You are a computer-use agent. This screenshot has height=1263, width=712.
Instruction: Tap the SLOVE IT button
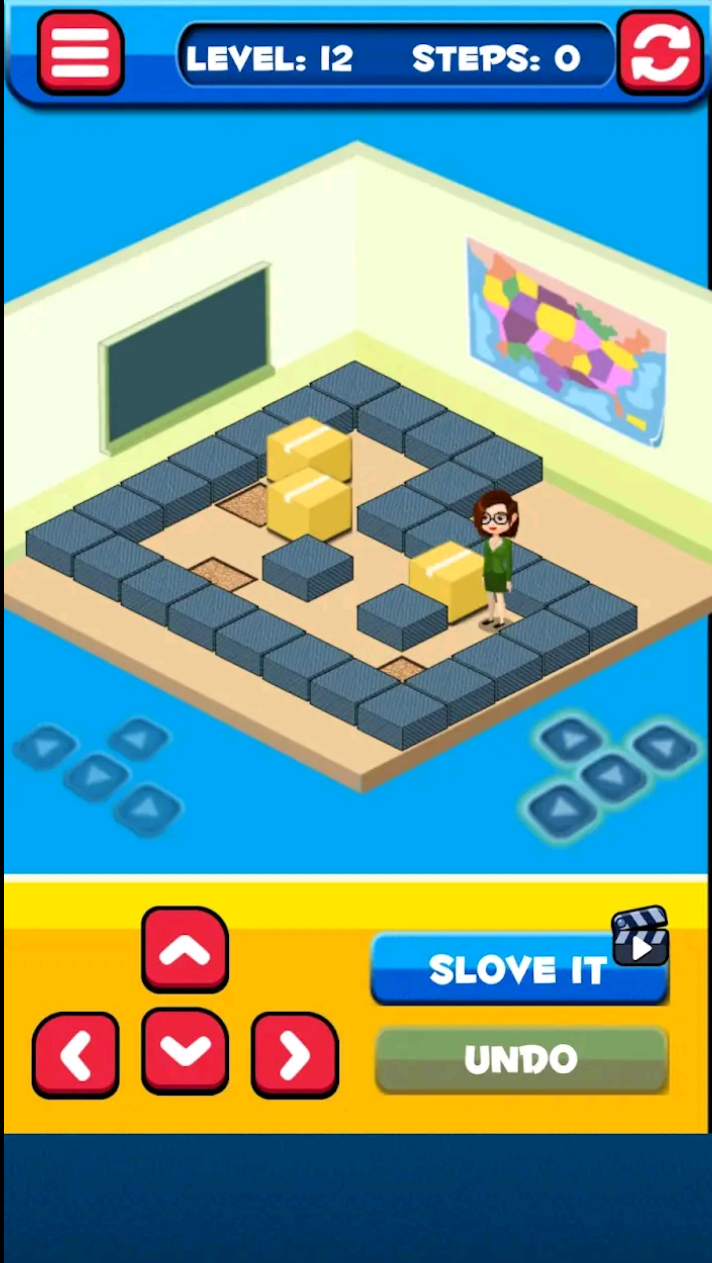pyautogui.click(x=518, y=969)
